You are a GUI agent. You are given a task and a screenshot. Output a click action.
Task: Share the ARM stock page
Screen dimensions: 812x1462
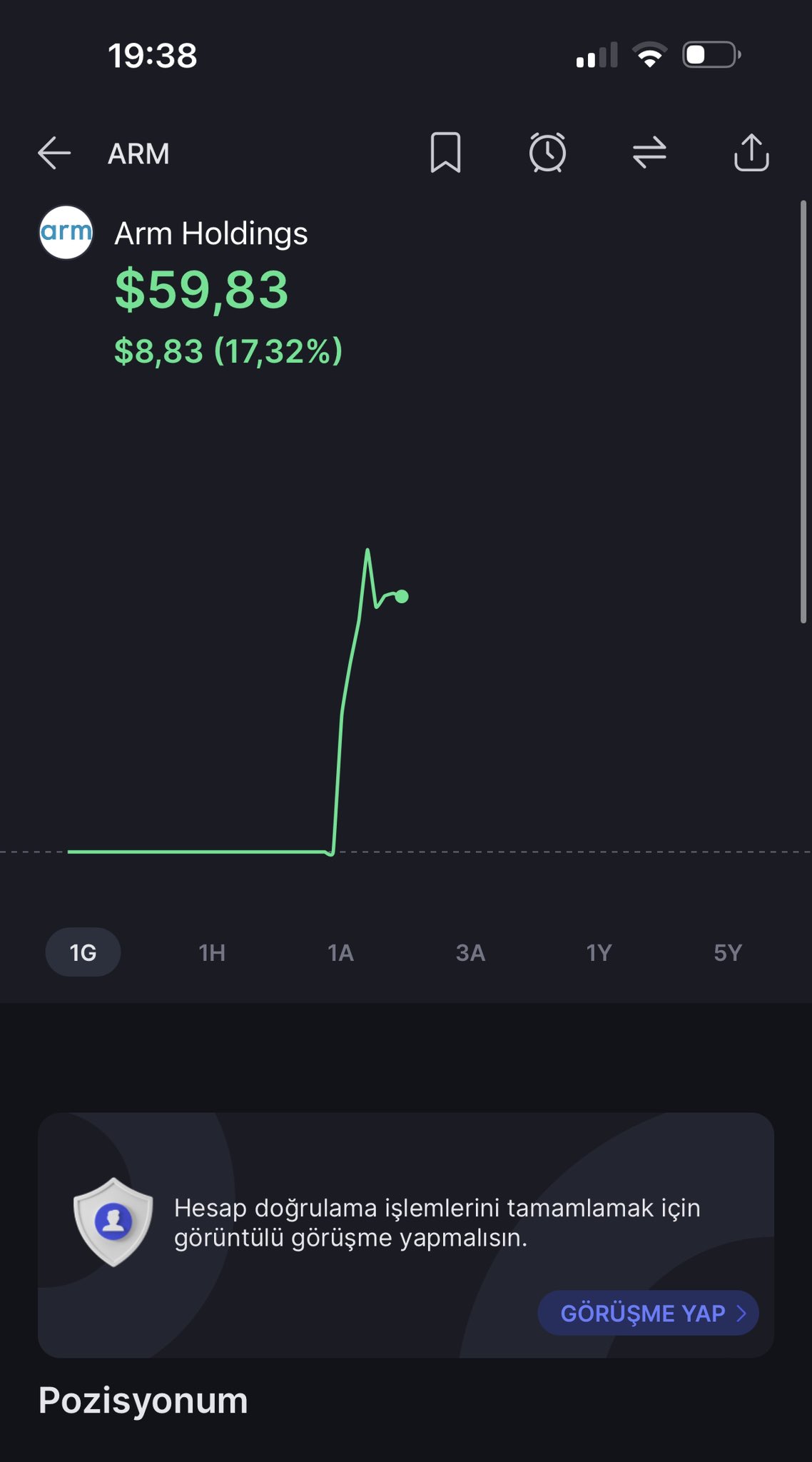tap(751, 153)
